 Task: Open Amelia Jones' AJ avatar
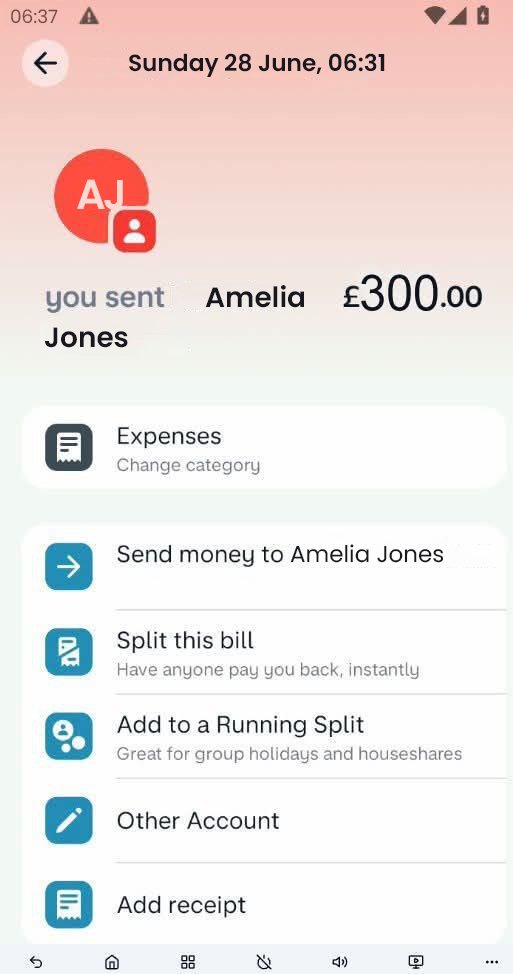click(x=102, y=198)
